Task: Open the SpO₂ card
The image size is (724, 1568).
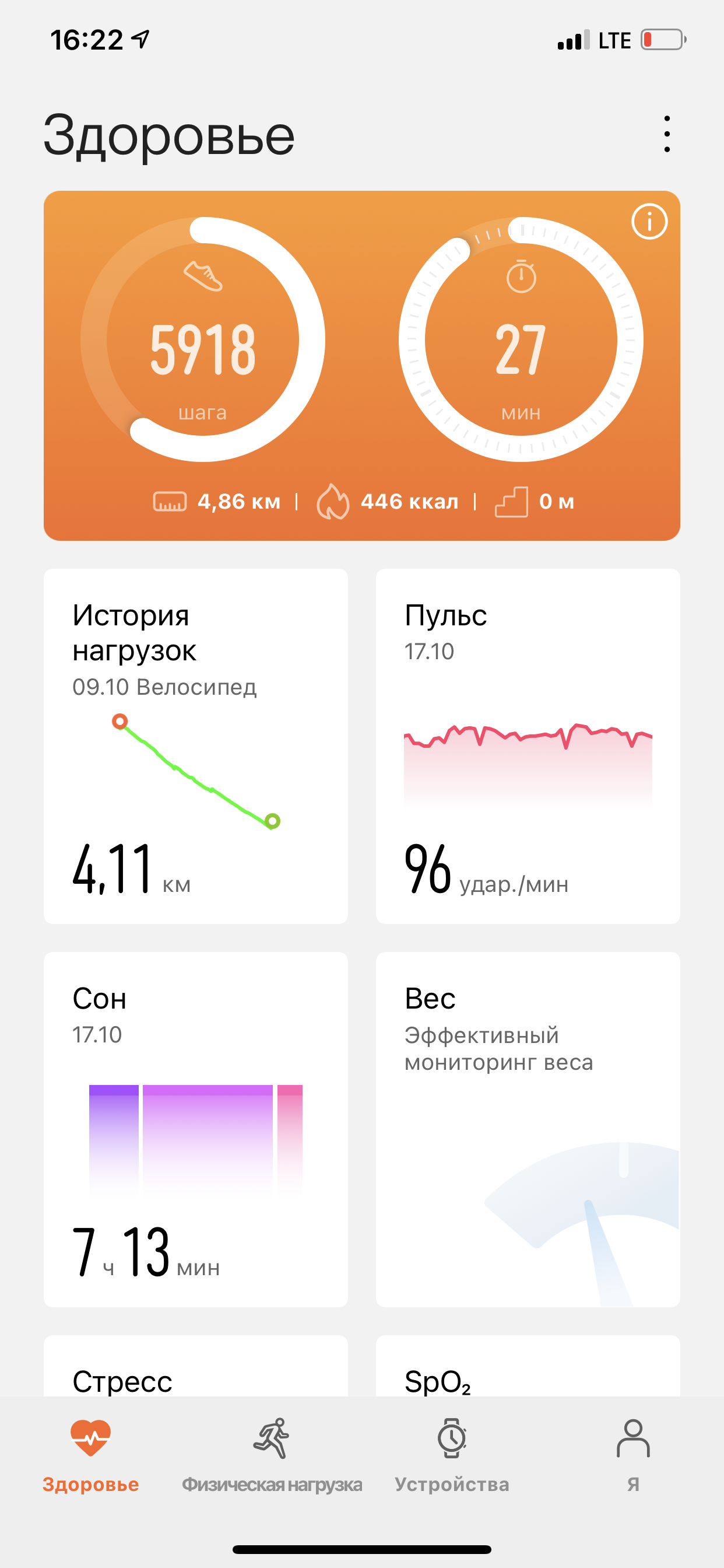Action: click(x=528, y=1368)
